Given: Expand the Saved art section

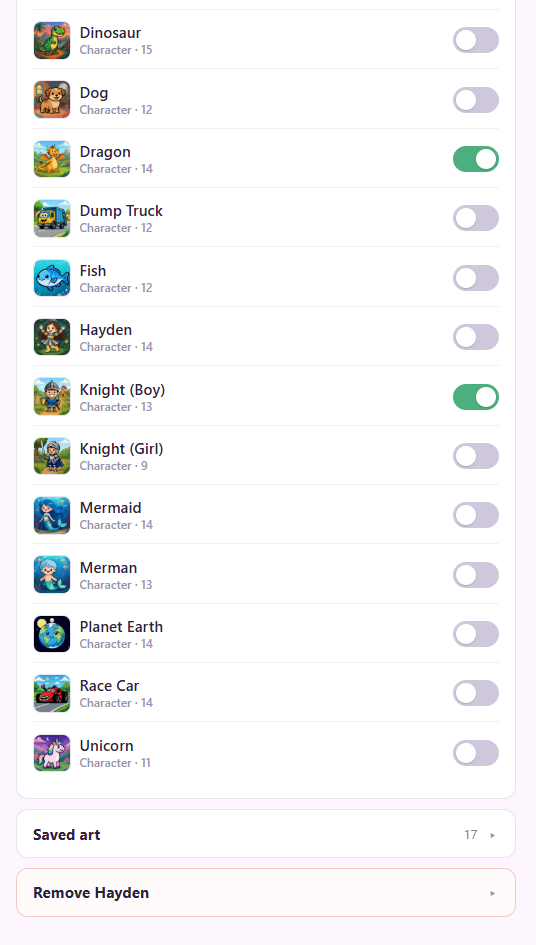Looking at the screenshot, I should pyautogui.click(x=266, y=834).
